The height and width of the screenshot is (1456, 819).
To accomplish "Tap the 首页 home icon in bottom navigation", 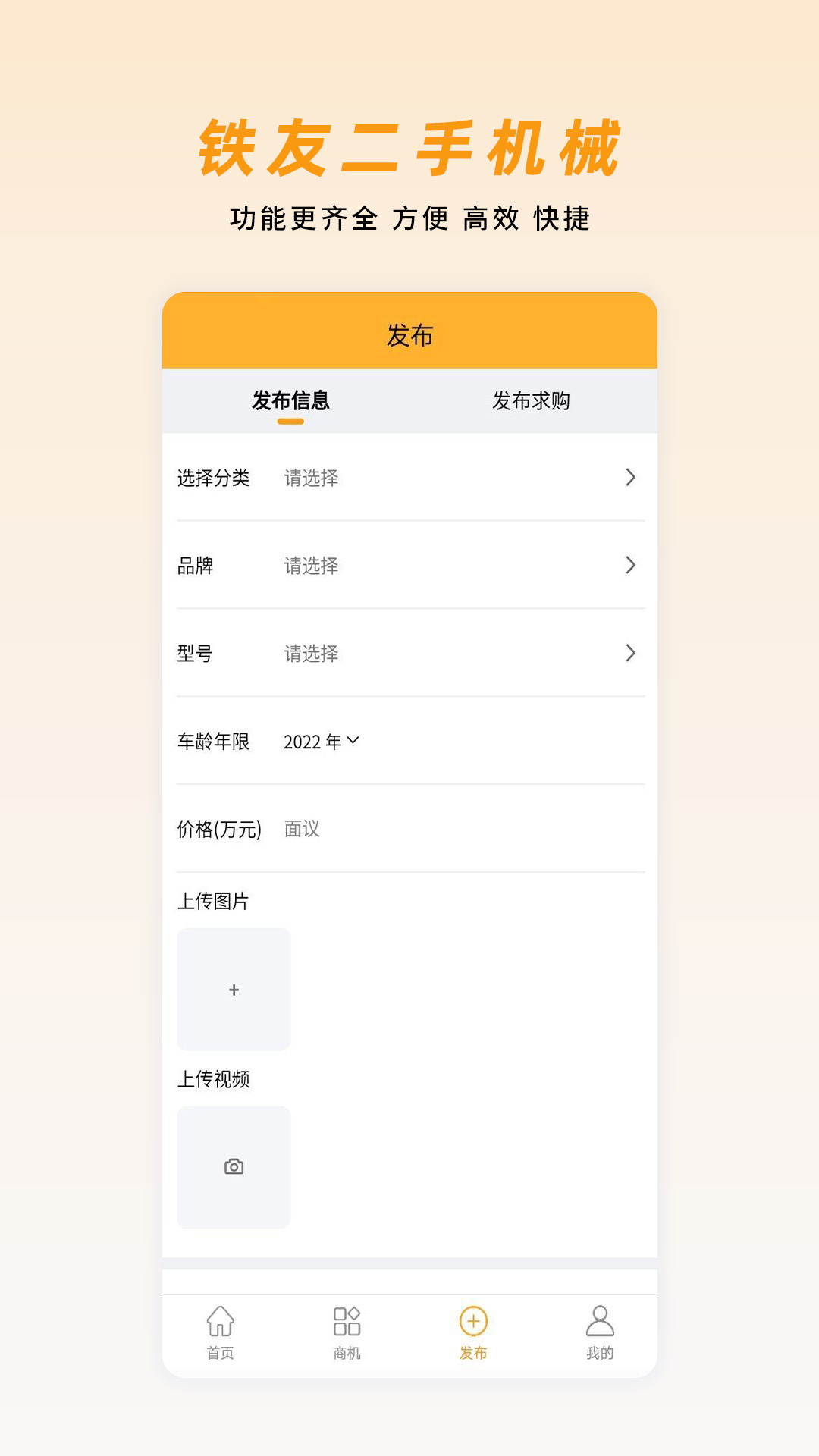I will 221,1335.
